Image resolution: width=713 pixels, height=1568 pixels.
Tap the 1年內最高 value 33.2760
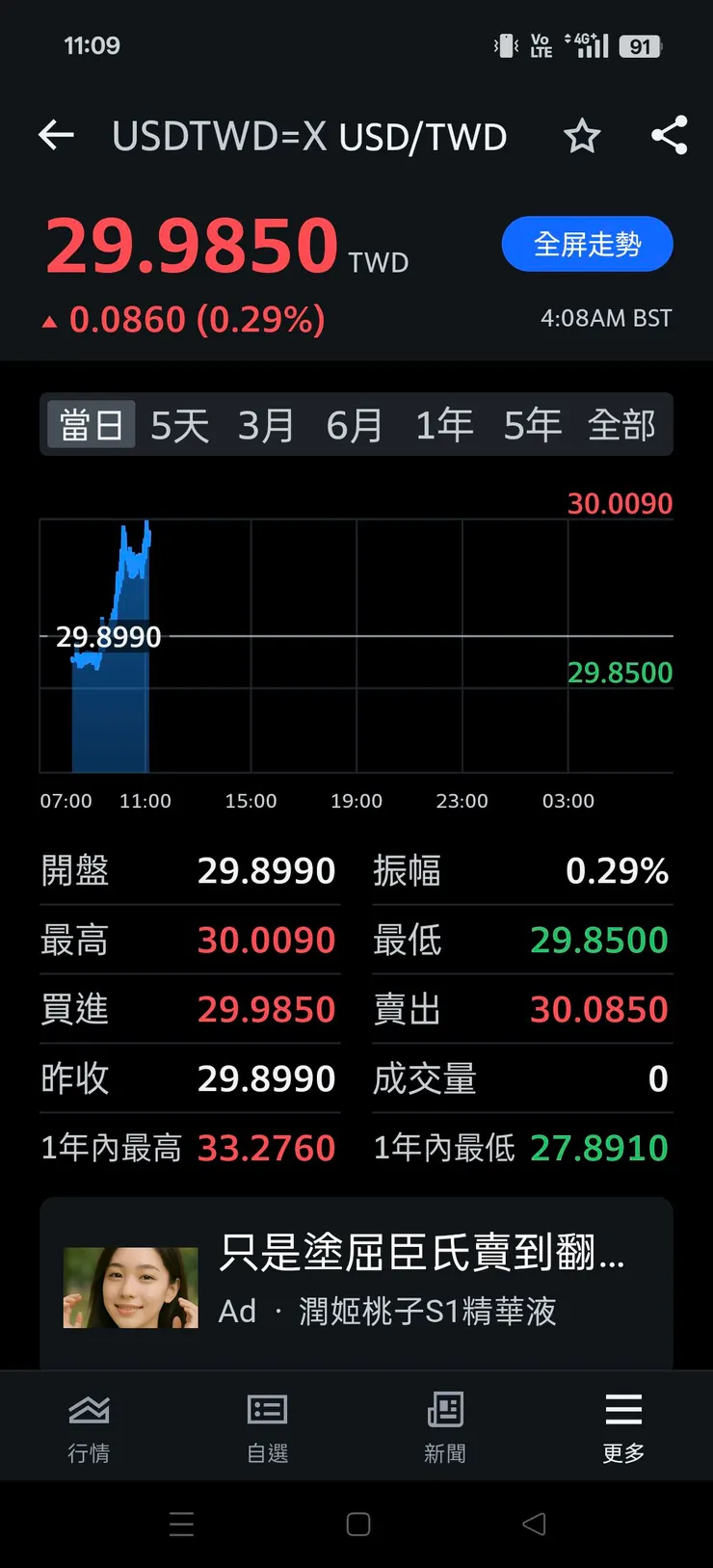tap(267, 1148)
